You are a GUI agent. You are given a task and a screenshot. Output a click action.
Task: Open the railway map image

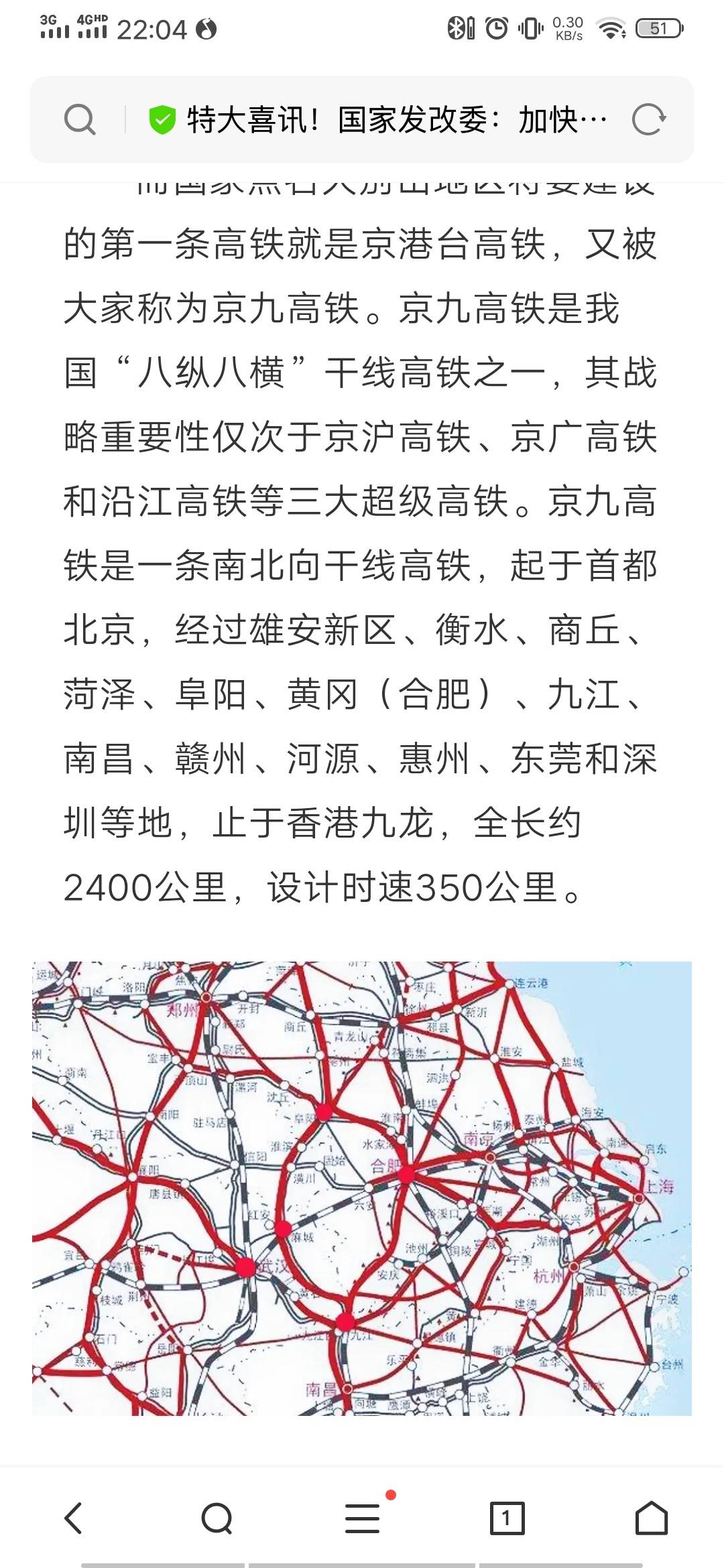(x=362, y=1188)
